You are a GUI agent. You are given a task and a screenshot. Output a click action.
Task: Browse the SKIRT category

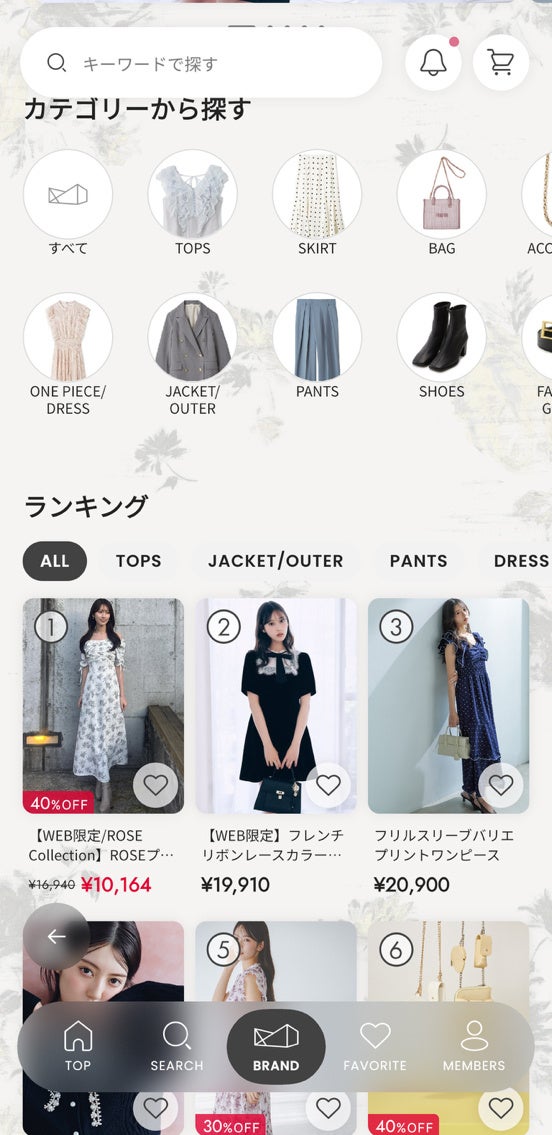(317, 194)
